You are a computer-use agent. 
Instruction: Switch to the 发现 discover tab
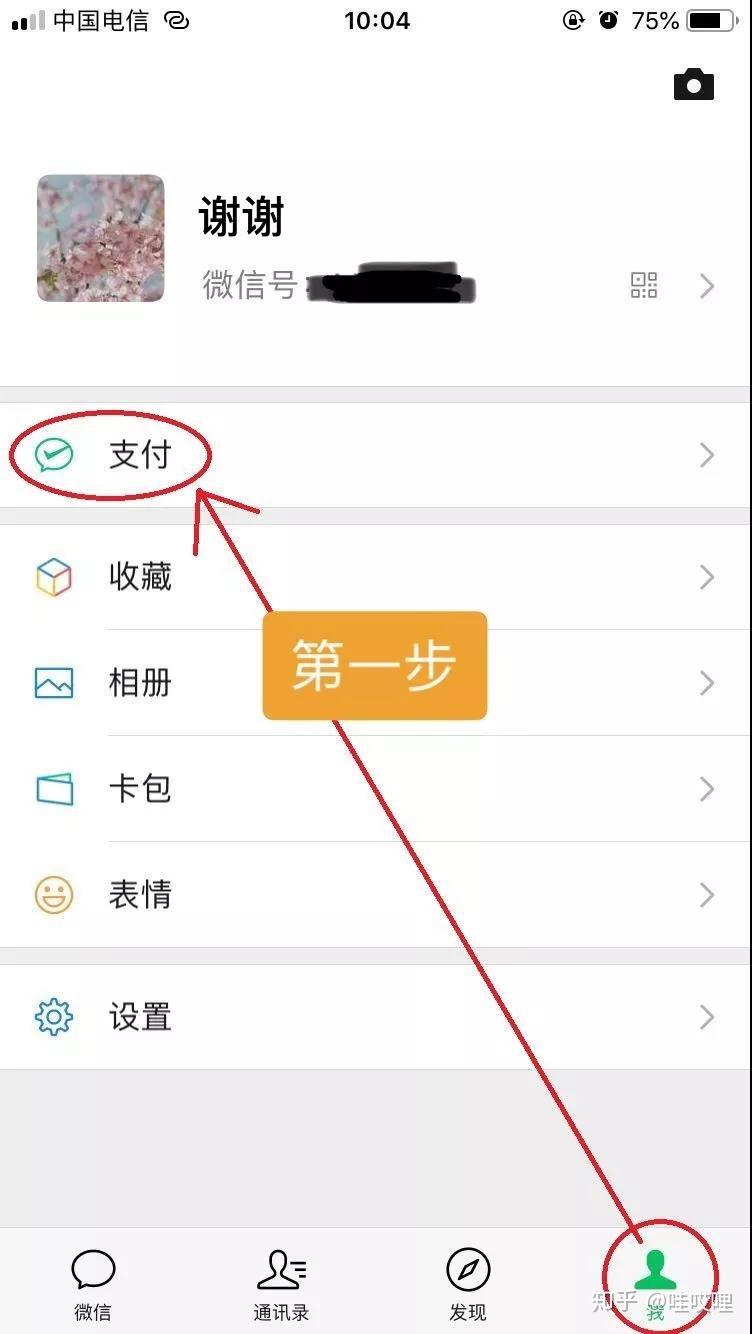click(x=468, y=1283)
